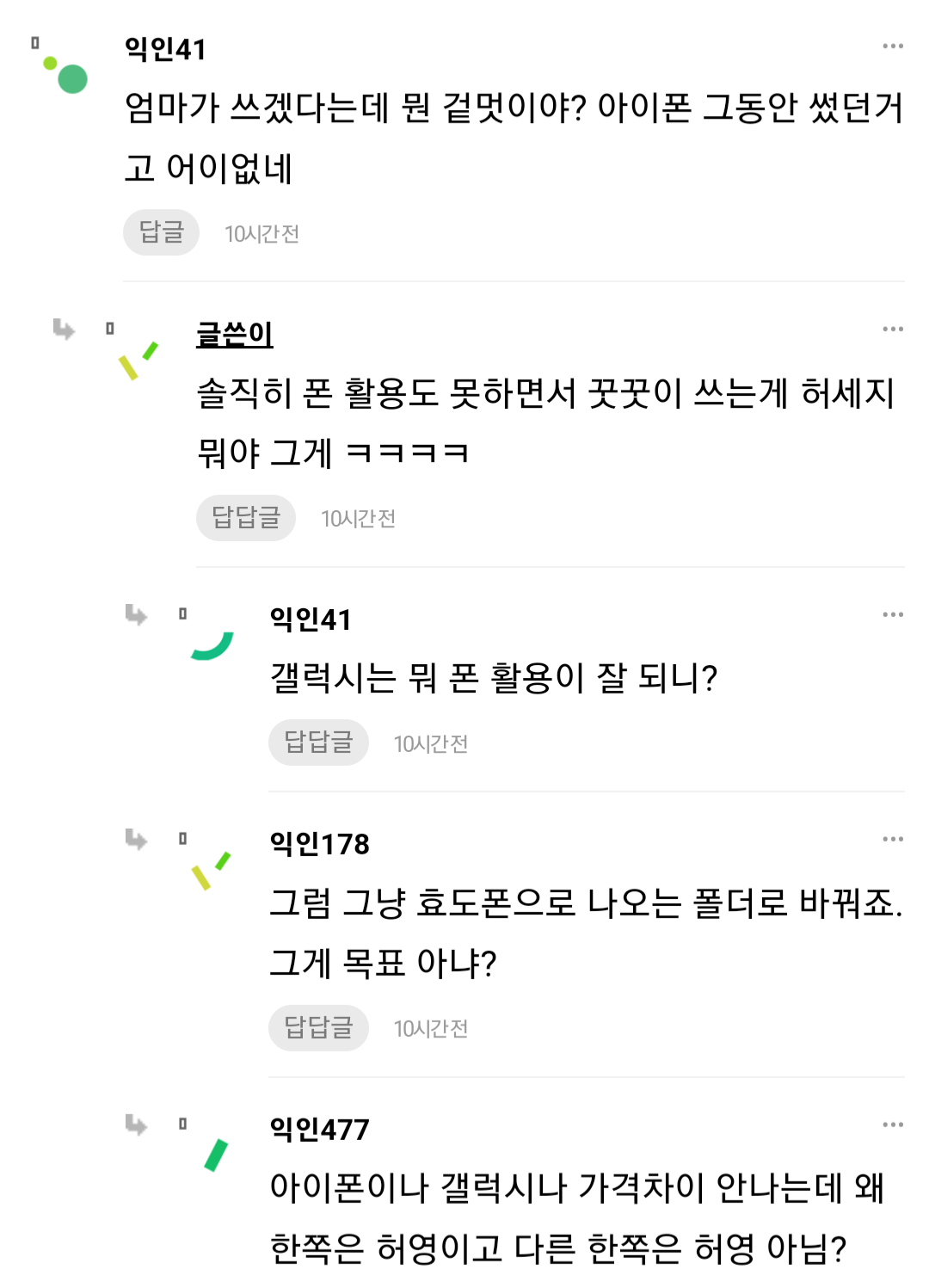The image size is (929, 1288).
Task: Tap 답답글 under 익인178's reply
Action: (x=318, y=1027)
